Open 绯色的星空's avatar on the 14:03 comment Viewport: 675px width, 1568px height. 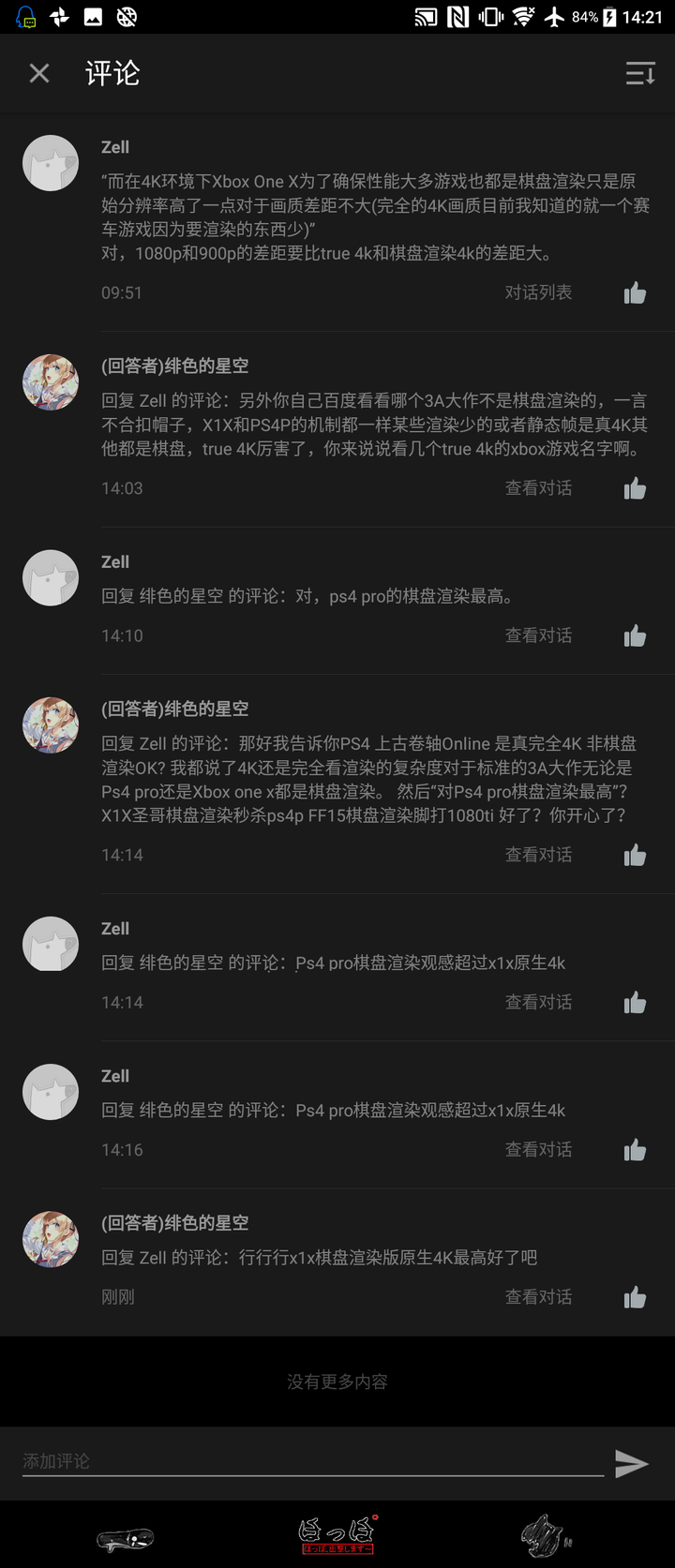pyautogui.click(x=51, y=382)
